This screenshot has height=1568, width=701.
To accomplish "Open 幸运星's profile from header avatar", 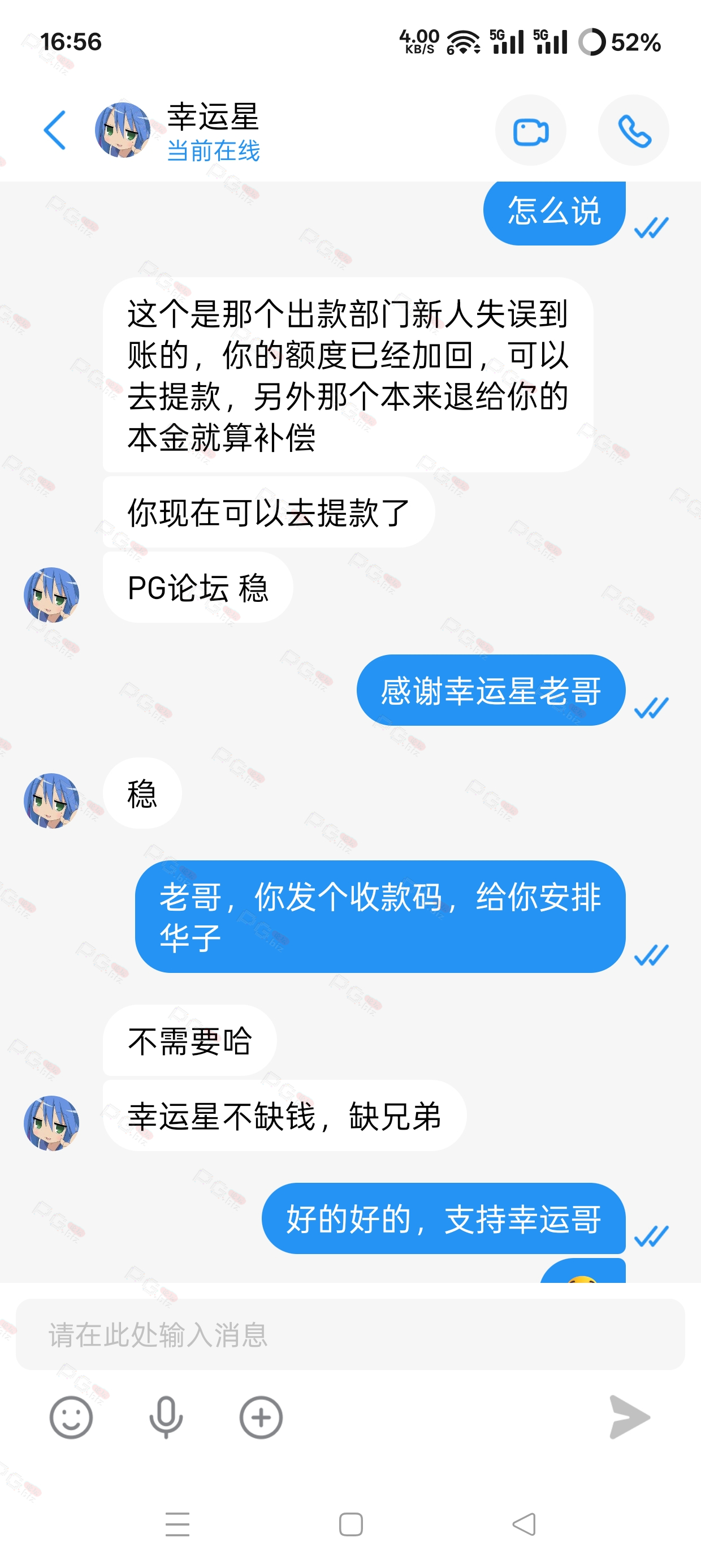I will tap(123, 130).
